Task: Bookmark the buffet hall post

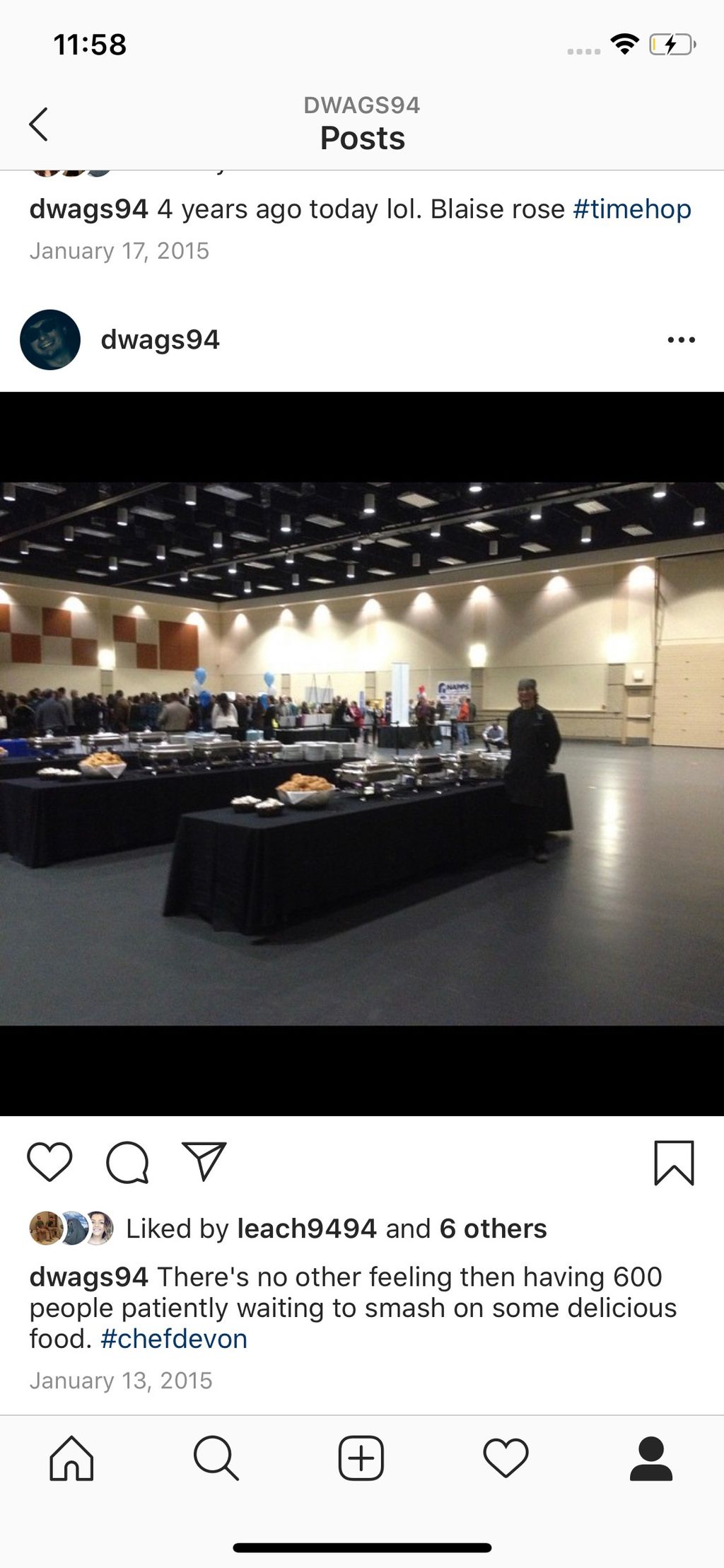Action: (x=674, y=1162)
